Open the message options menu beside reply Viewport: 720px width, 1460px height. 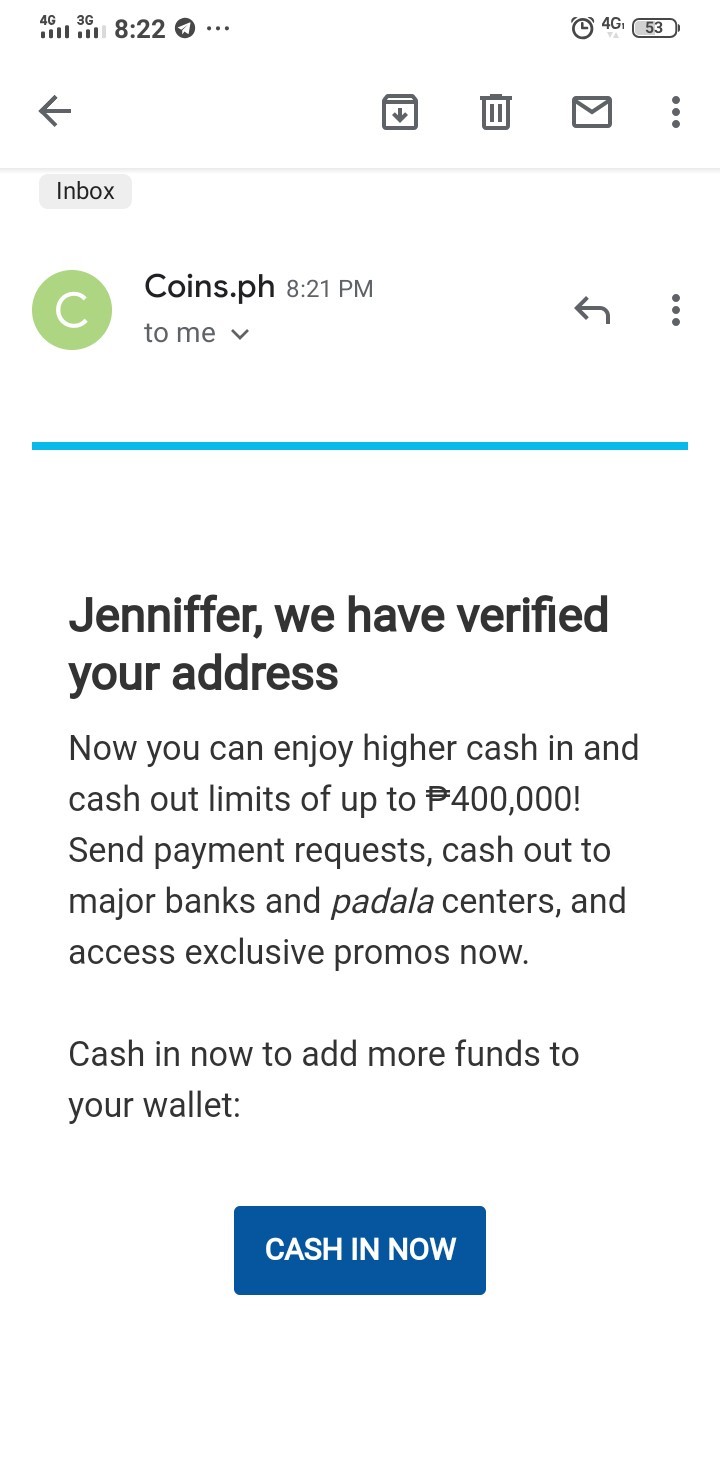click(x=676, y=310)
